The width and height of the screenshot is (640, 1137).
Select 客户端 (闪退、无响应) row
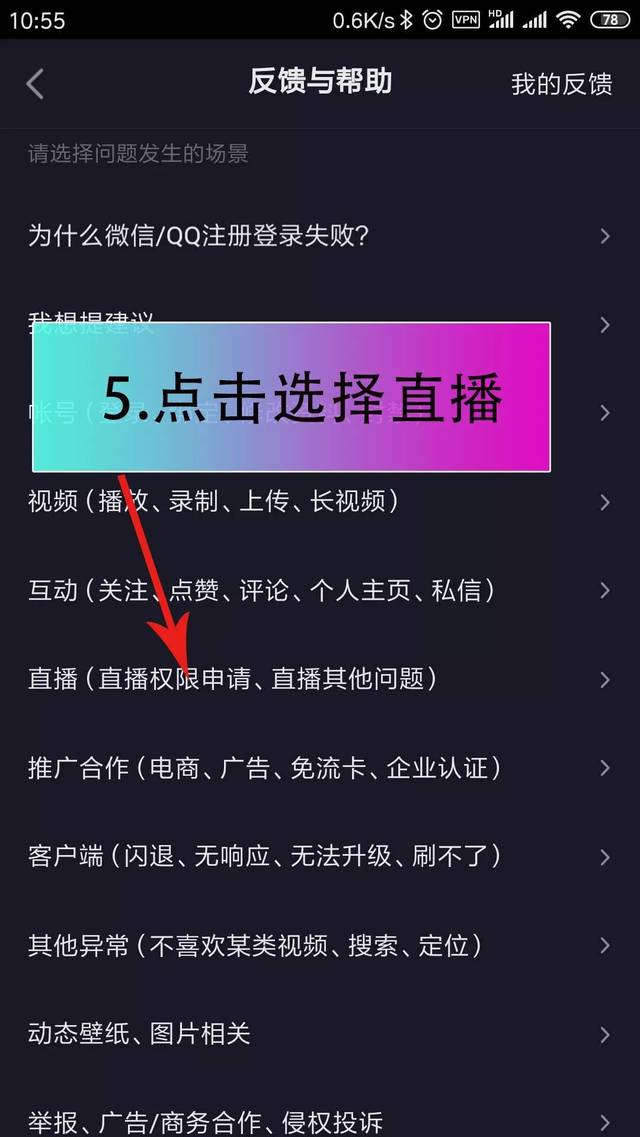320,857
